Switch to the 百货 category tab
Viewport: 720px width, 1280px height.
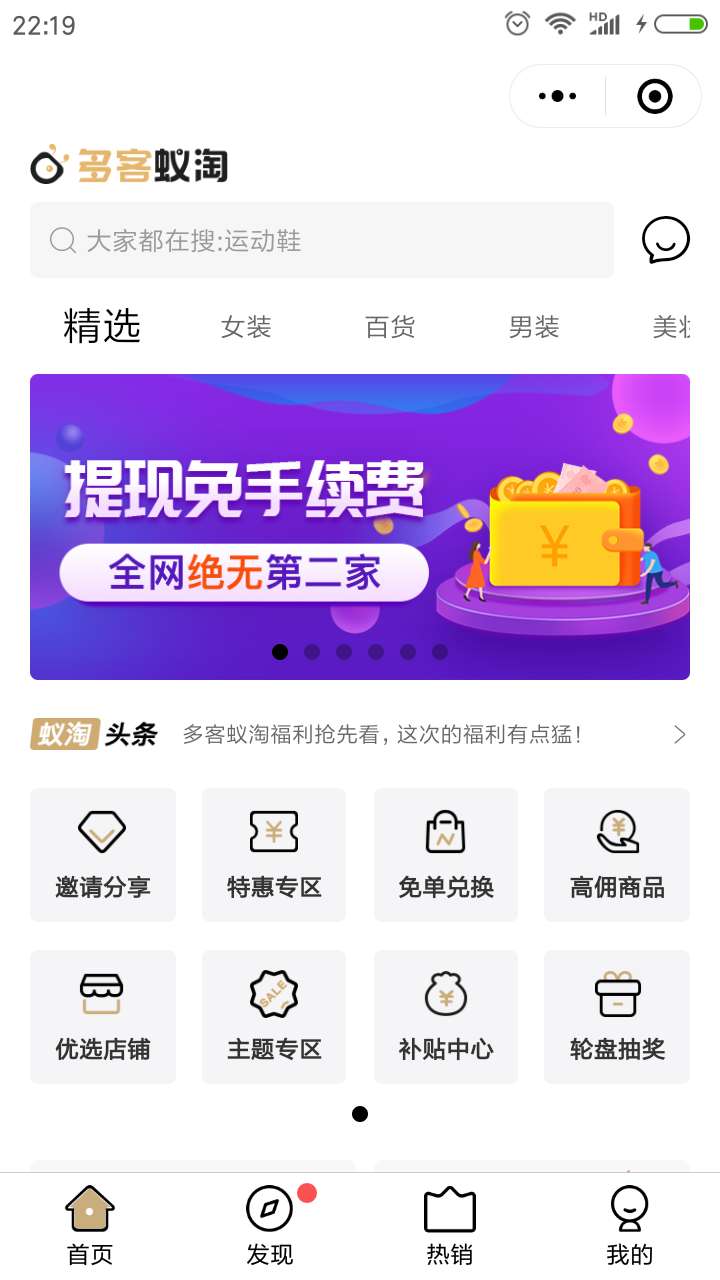(x=390, y=327)
